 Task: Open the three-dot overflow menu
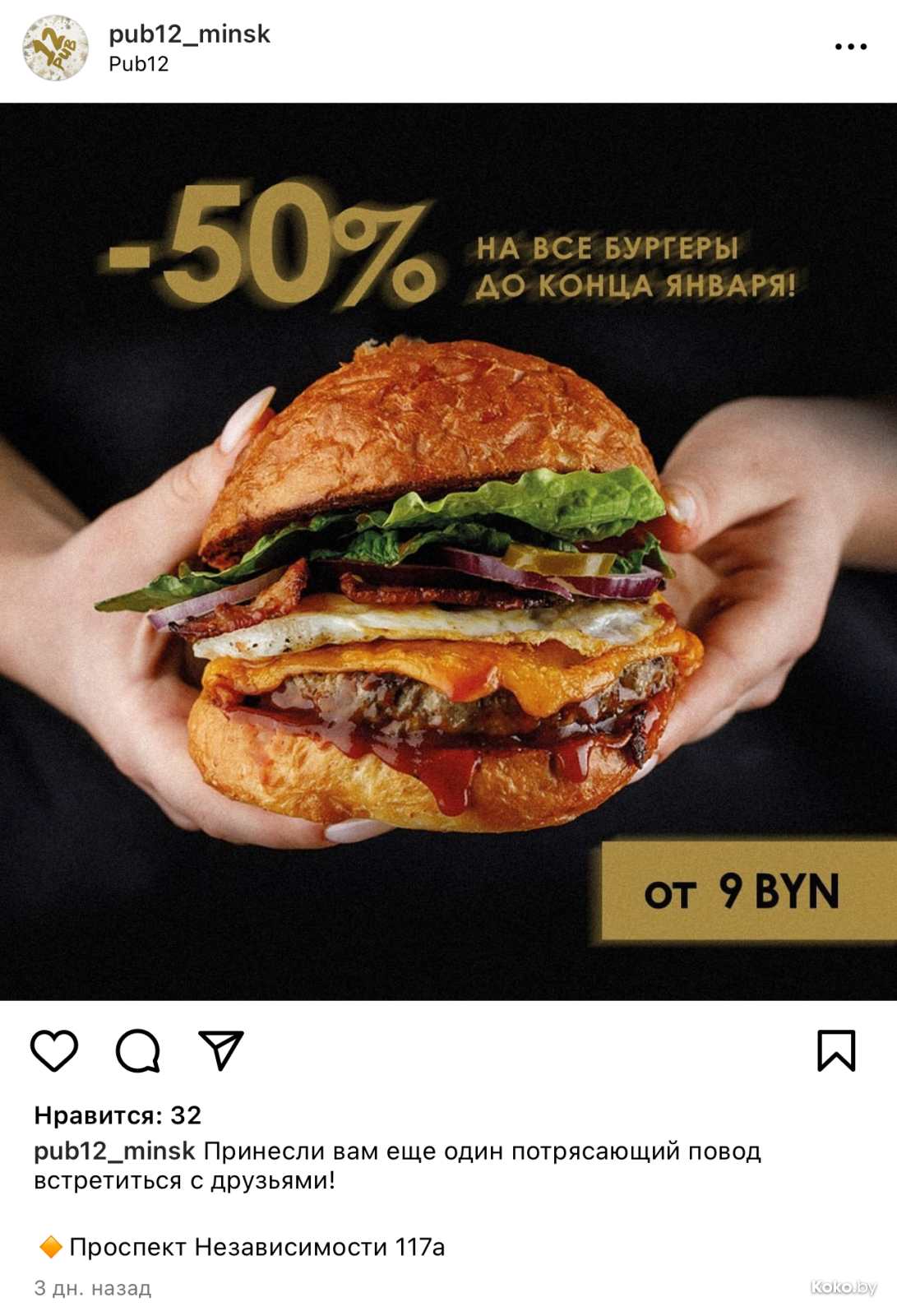(850, 47)
